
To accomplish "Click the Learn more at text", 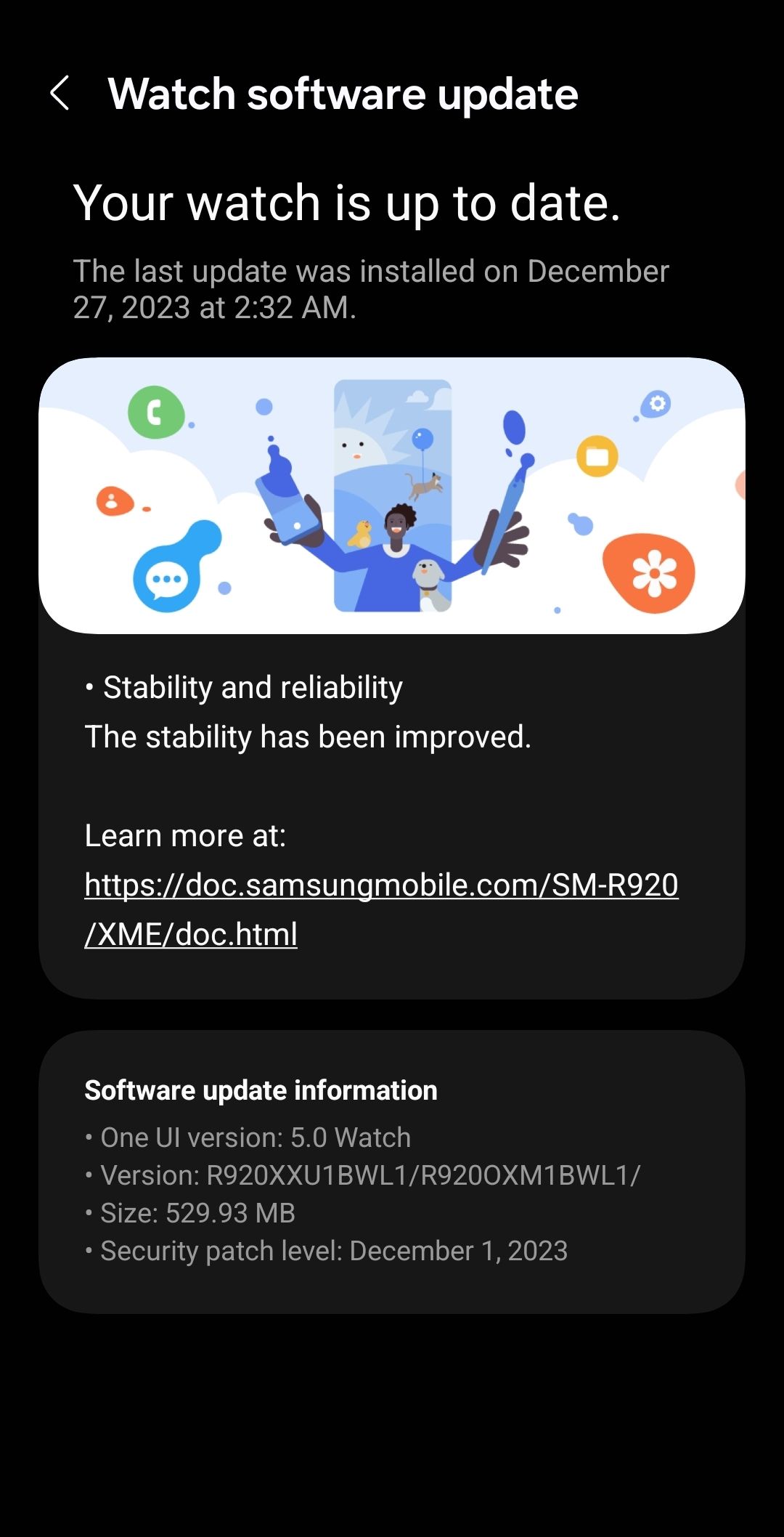I will click(x=185, y=835).
